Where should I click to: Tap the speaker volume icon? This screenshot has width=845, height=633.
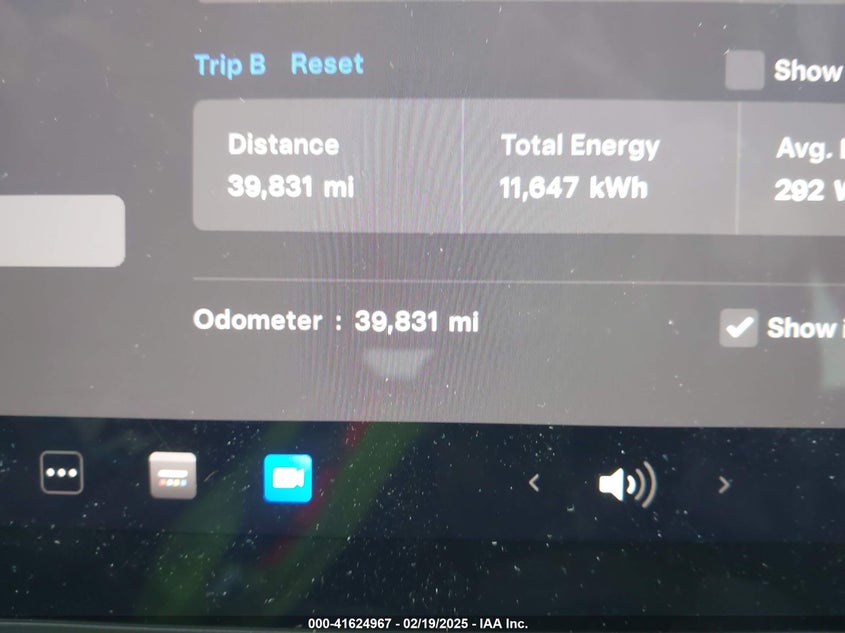click(x=626, y=485)
